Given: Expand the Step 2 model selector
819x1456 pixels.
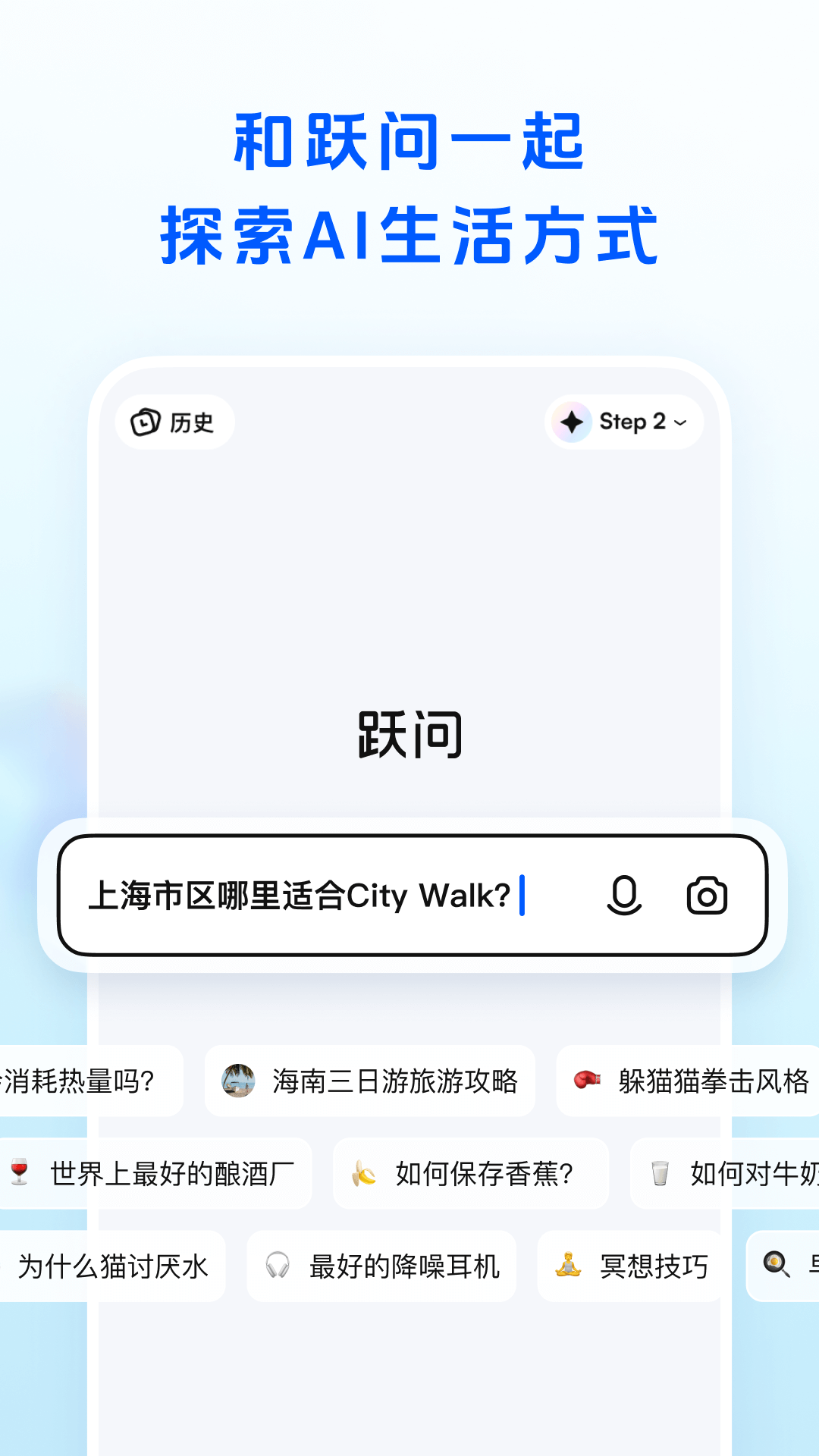Looking at the screenshot, I should [623, 422].
